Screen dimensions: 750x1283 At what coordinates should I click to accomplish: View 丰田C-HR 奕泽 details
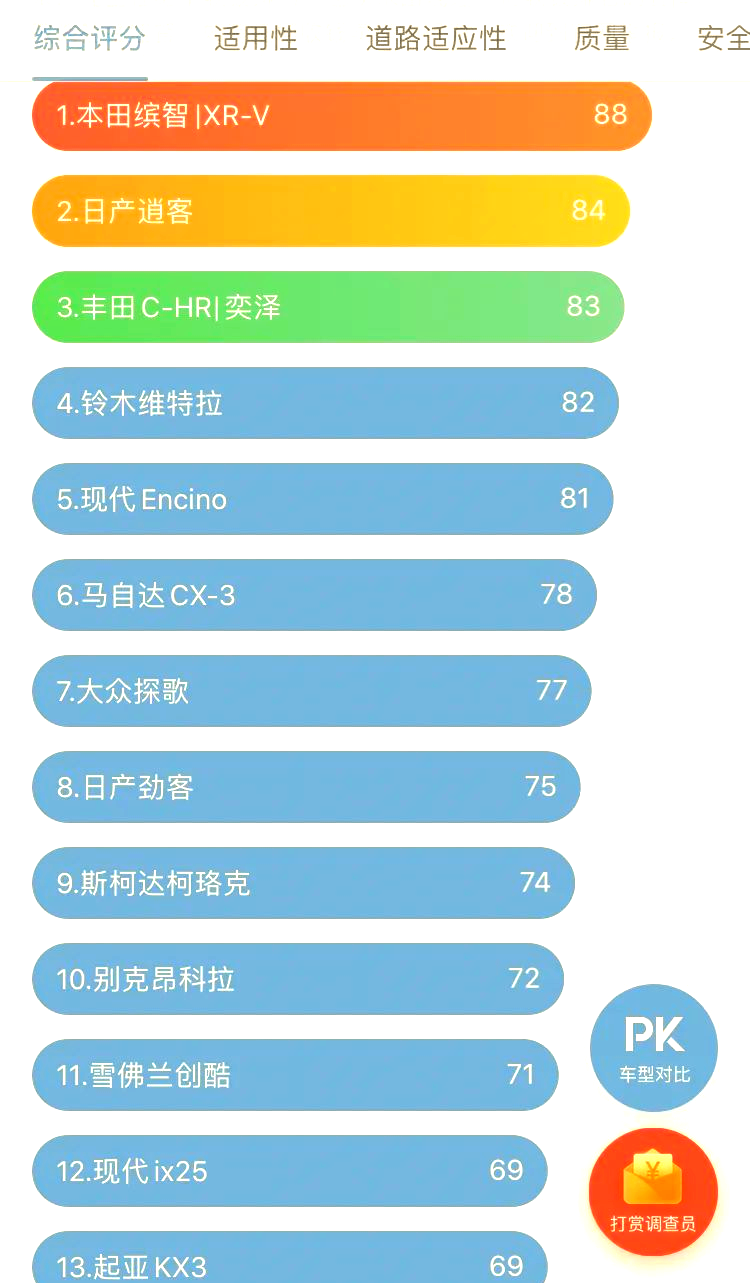pos(328,307)
